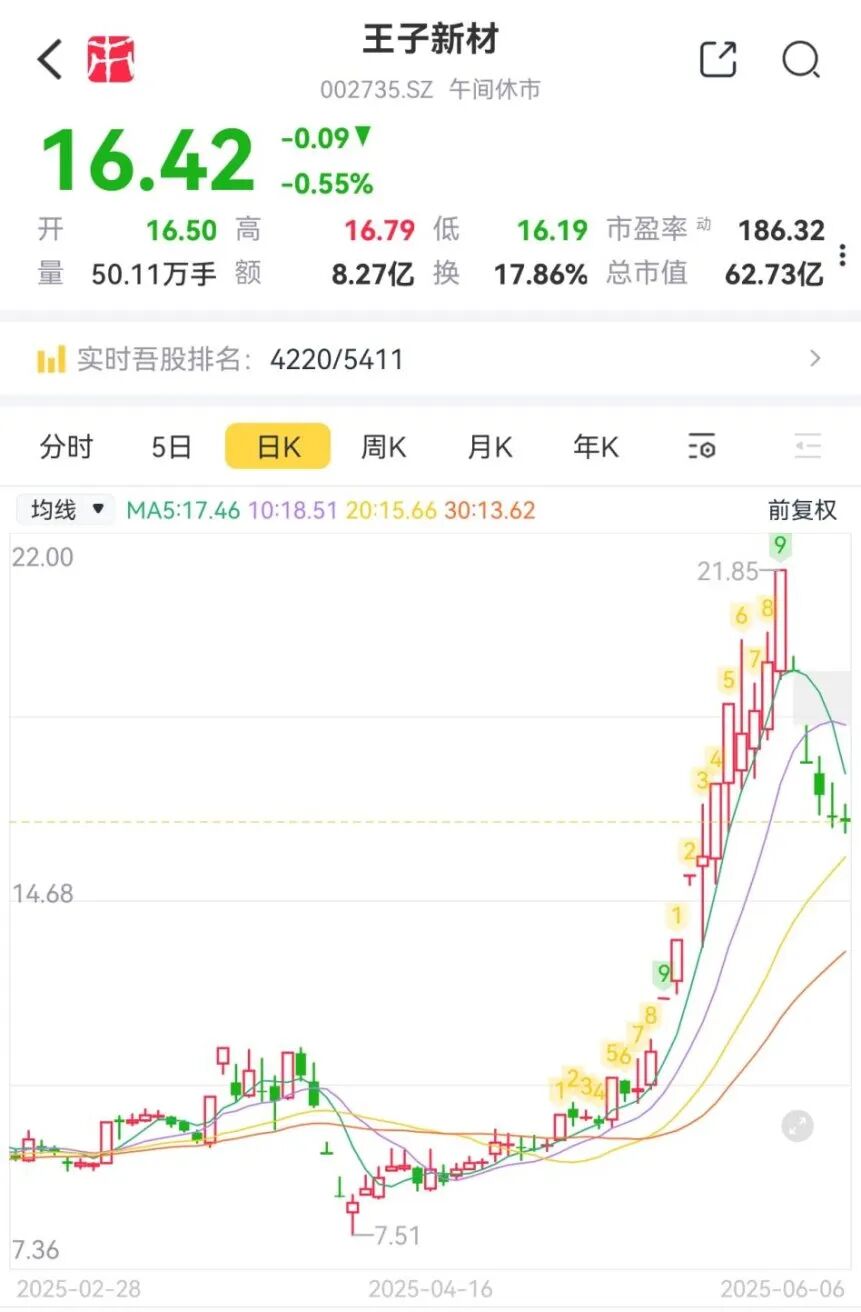The height and width of the screenshot is (1312, 861).
Task: Share this stock page
Action: pos(718,60)
